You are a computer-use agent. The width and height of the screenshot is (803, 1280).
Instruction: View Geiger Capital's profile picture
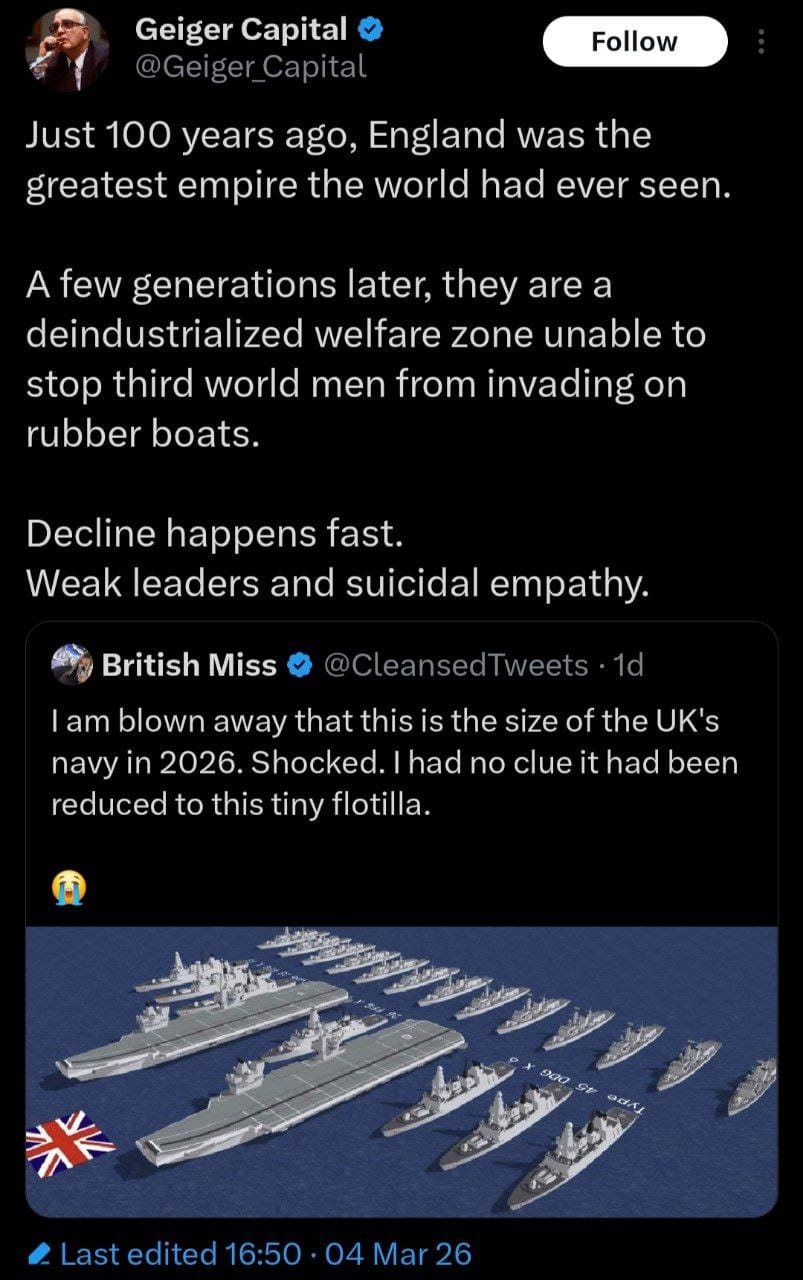67,49
